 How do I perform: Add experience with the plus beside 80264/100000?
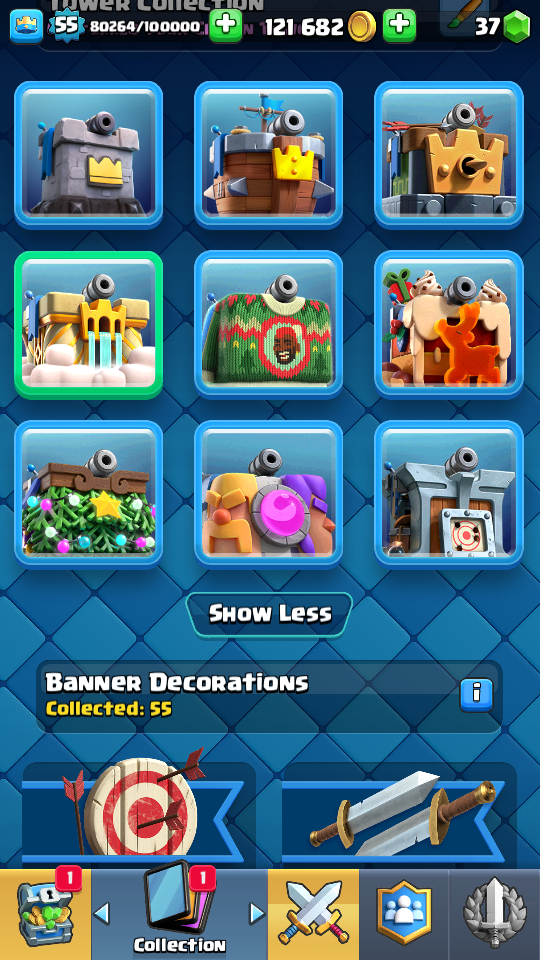tap(226, 26)
